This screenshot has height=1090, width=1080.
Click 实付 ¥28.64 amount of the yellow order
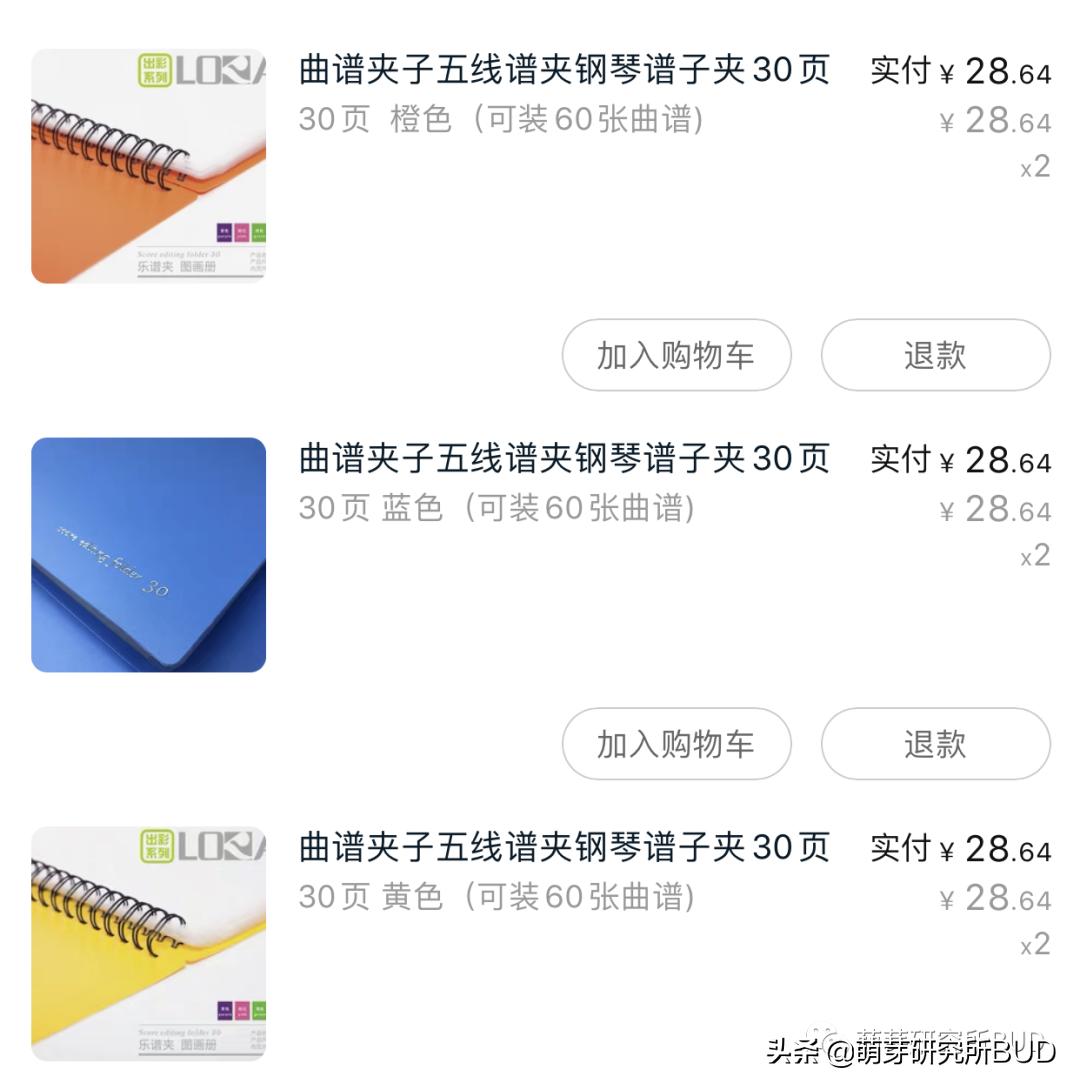pos(960,848)
